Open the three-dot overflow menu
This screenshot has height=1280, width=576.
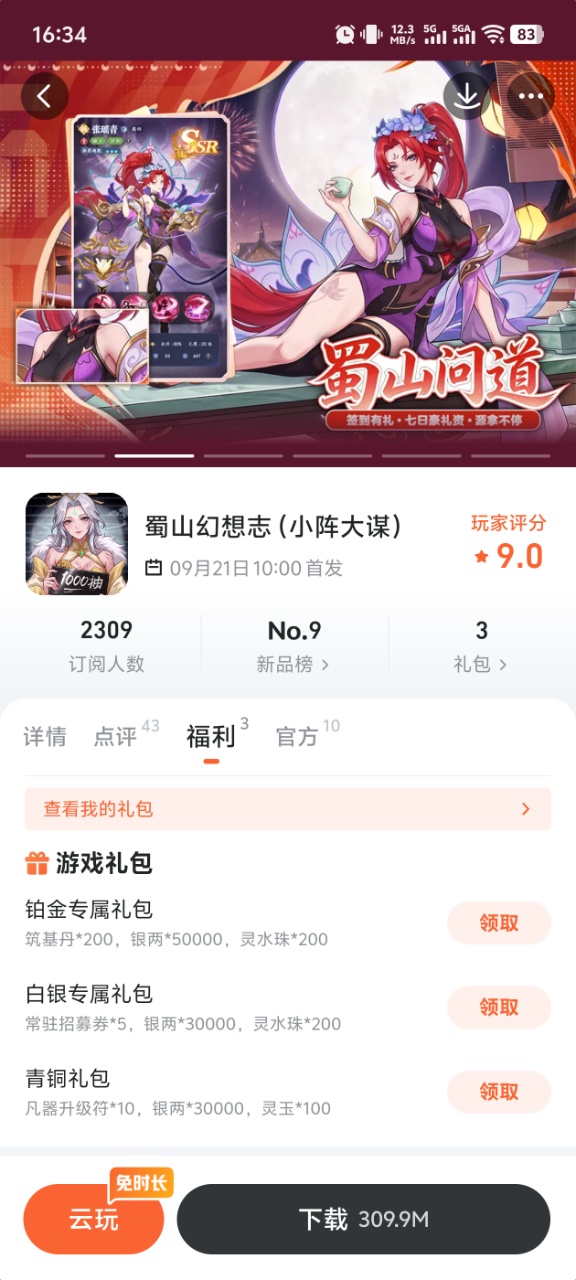(530, 97)
